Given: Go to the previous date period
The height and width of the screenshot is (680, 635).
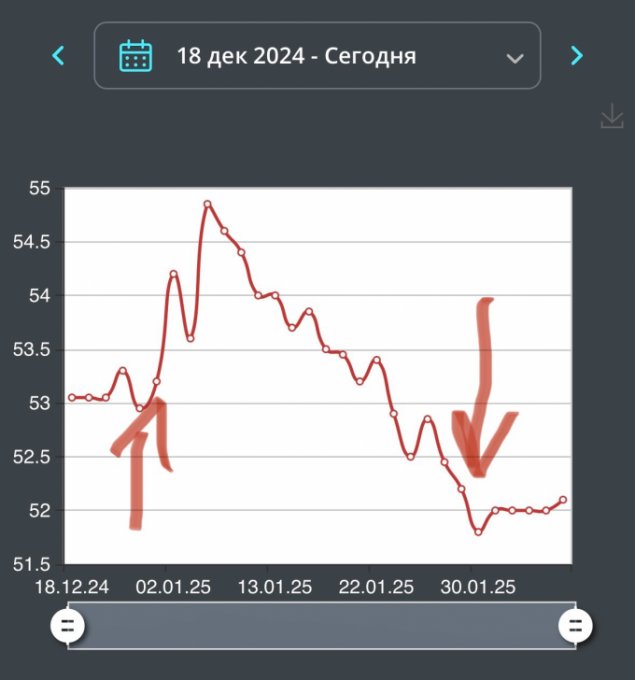Looking at the screenshot, I should [x=58, y=55].
